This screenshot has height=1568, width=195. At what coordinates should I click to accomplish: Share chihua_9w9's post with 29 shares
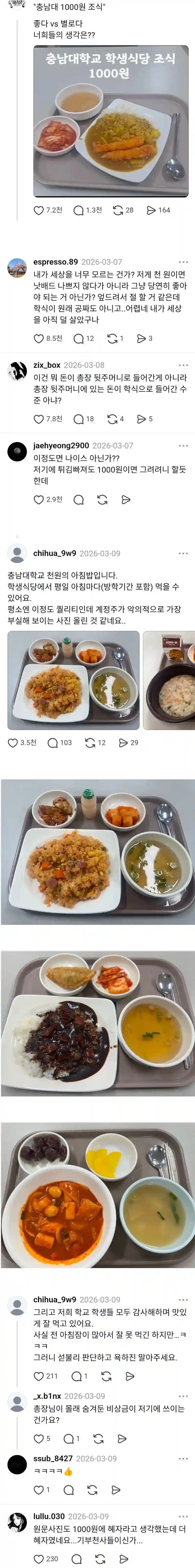click(x=123, y=743)
